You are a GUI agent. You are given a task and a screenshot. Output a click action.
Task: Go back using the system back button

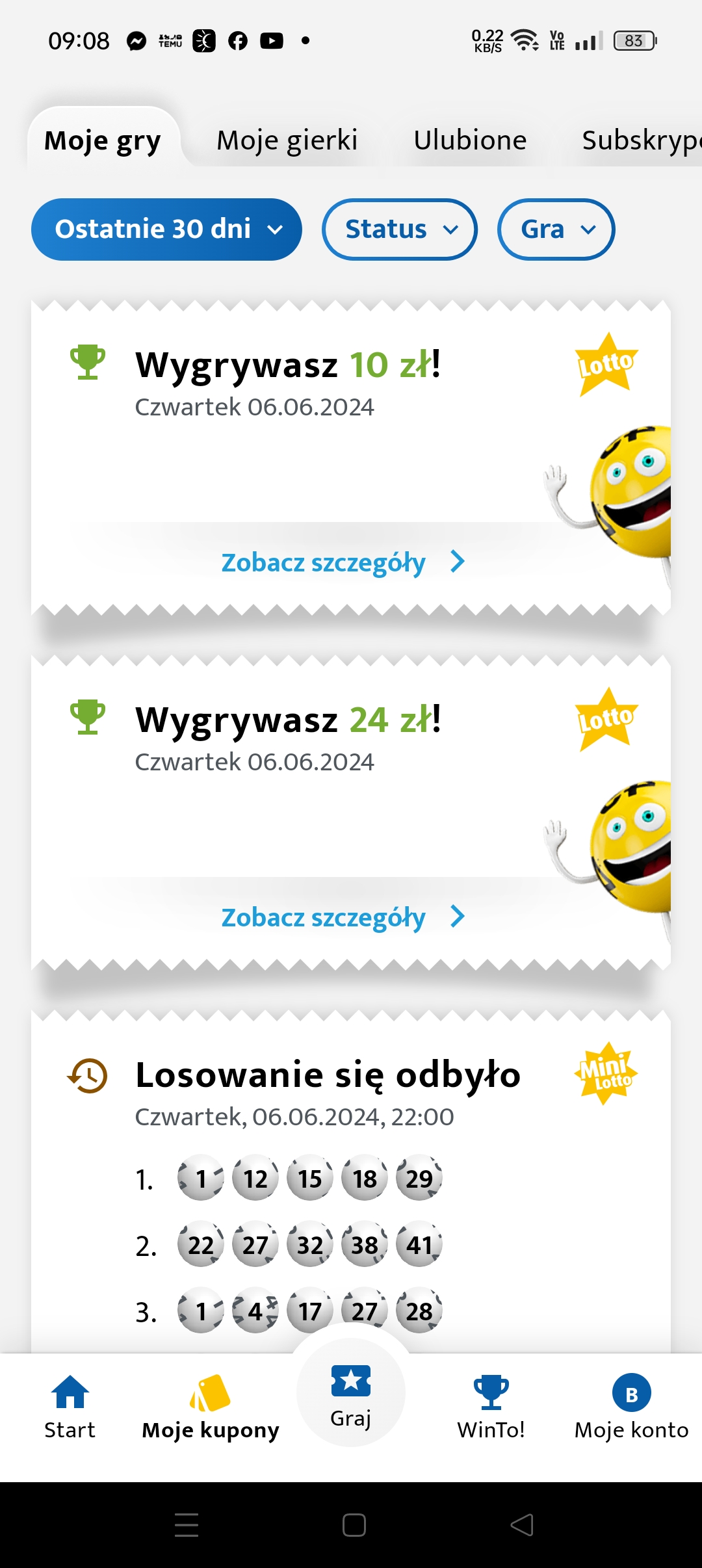[522, 1525]
